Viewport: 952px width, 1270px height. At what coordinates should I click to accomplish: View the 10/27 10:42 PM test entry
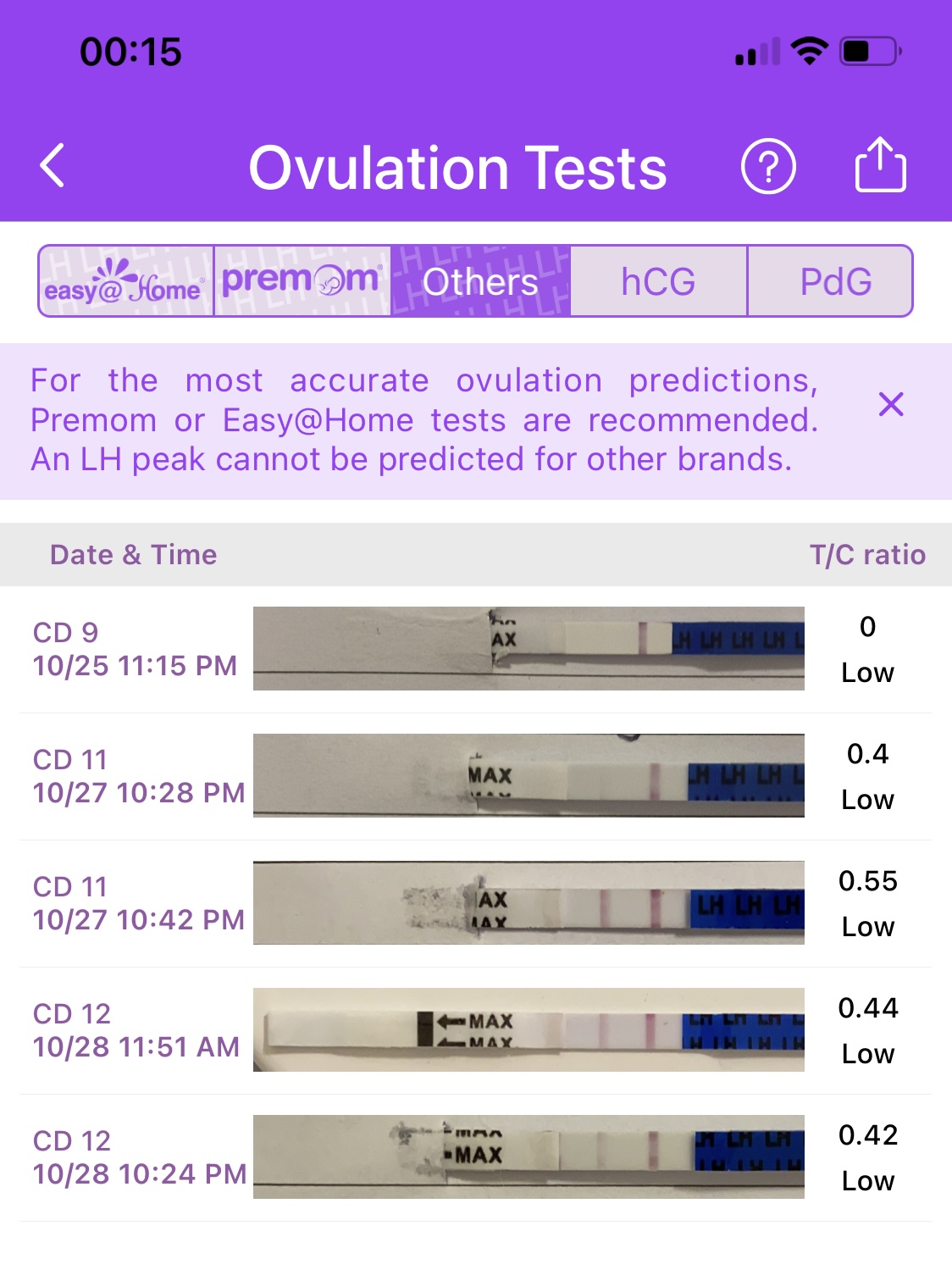tap(474, 903)
